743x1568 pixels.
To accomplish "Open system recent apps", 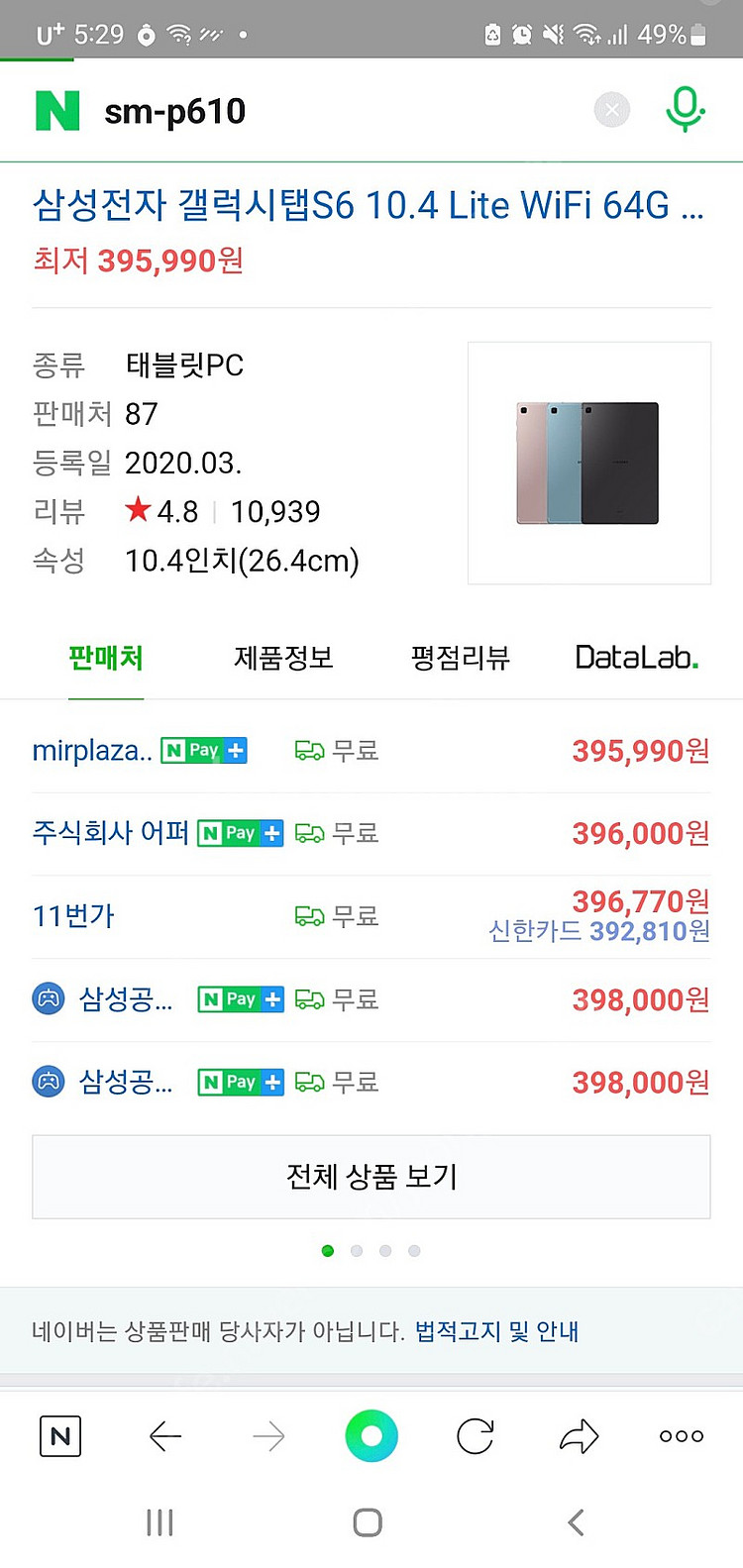I will [x=160, y=1522].
